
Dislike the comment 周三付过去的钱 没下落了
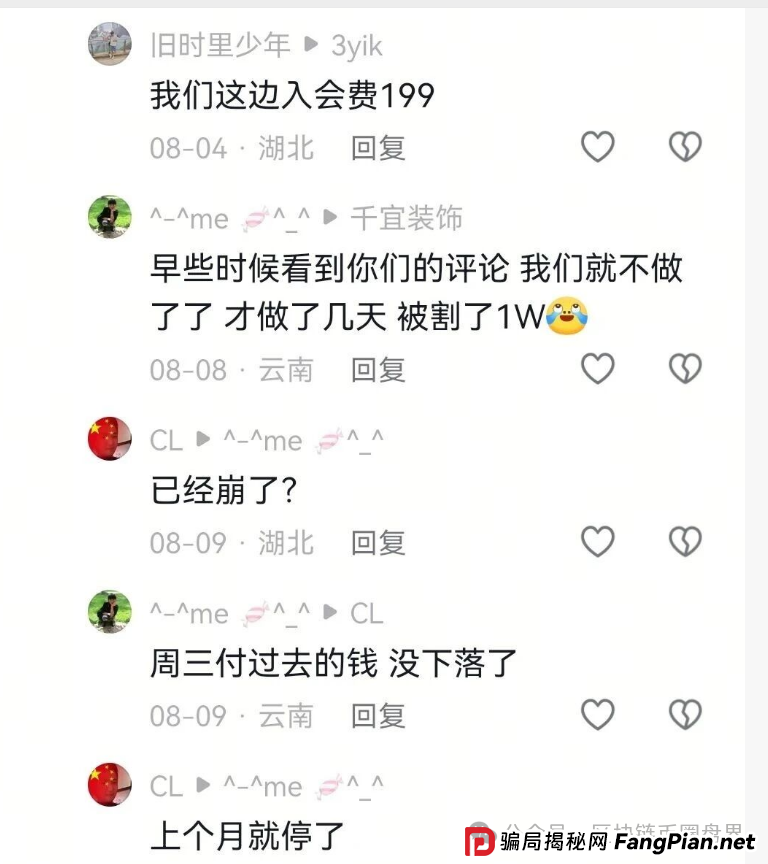tap(685, 714)
